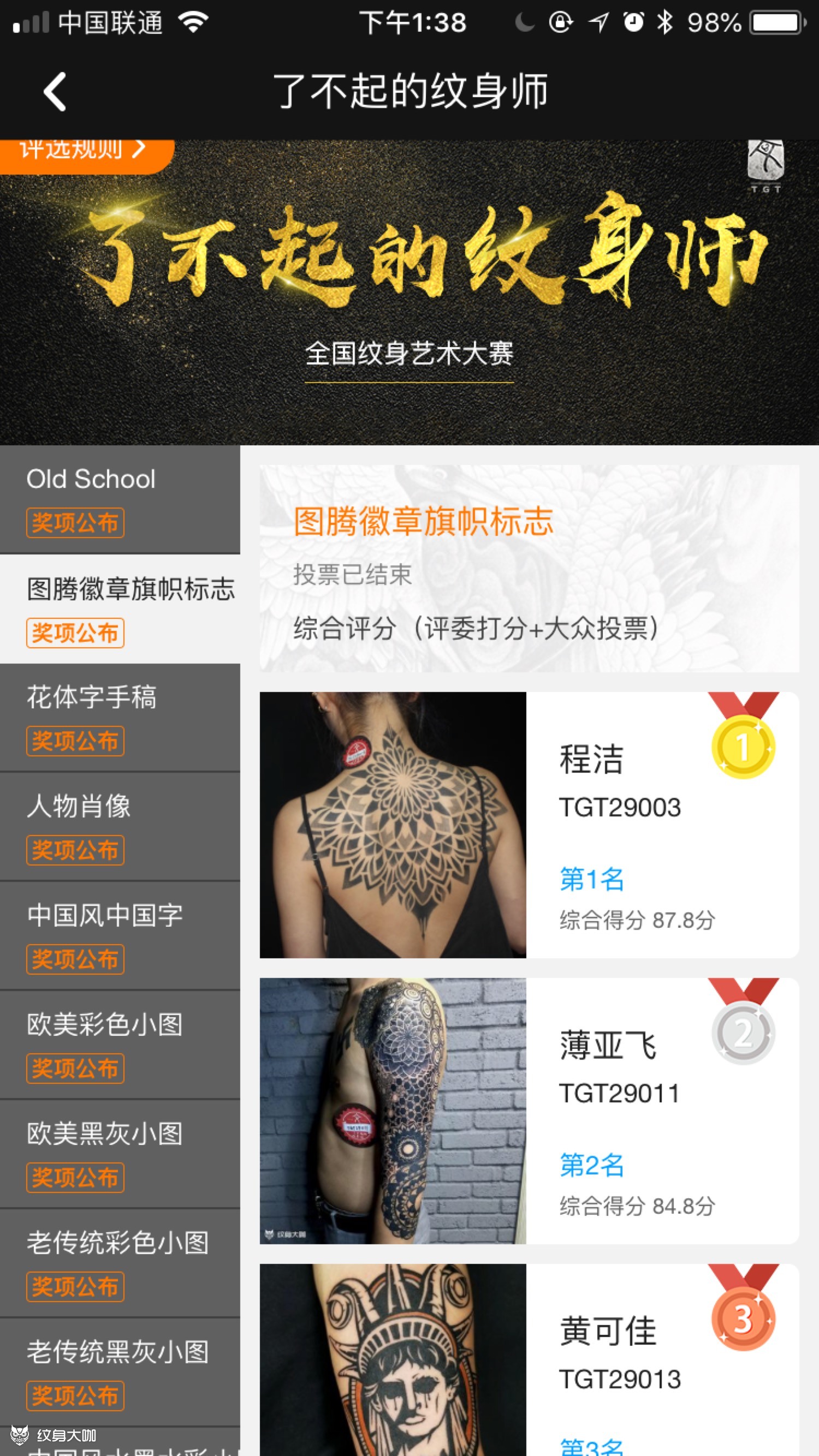819x1456 pixels.
Task: Go back using the top-left arrow
Action: 55,91
